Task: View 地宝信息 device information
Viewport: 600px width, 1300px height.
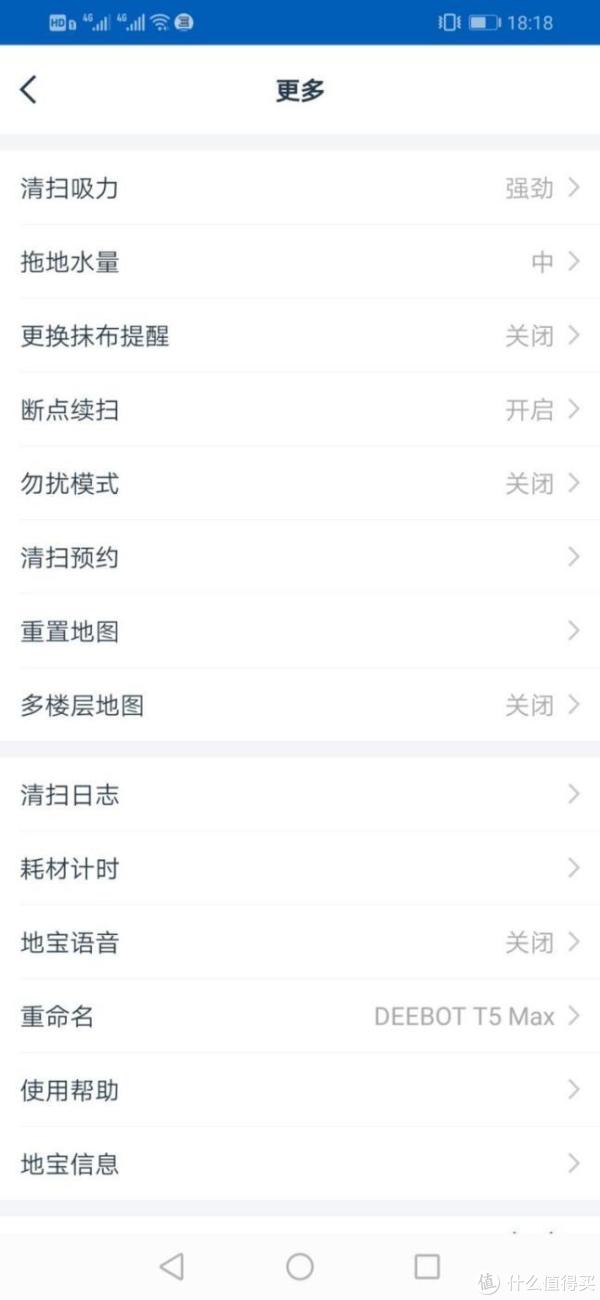Action: point(300,1164)
